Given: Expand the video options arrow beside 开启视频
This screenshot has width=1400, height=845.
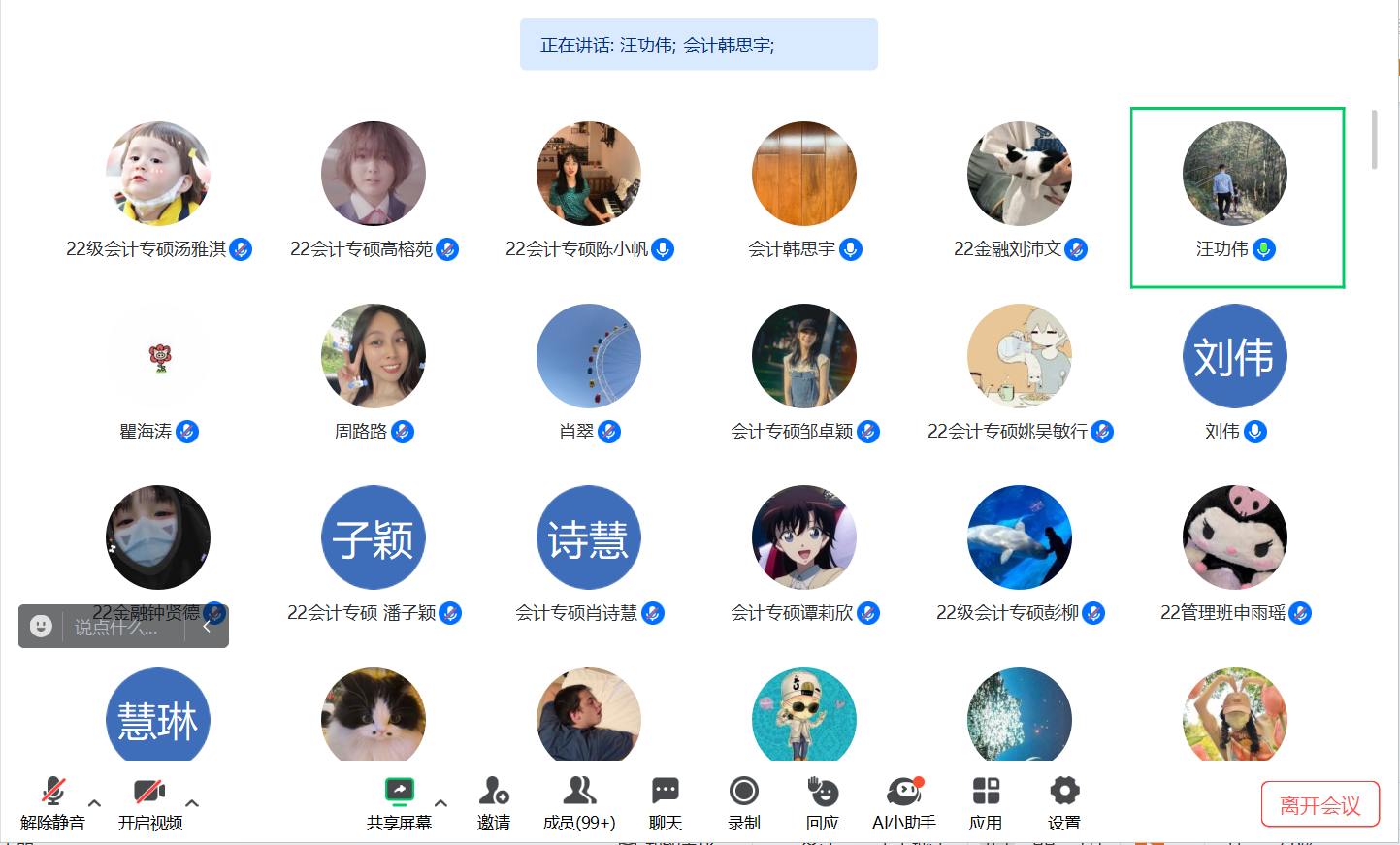Looking at the screenshot, I should click(x=192, y=803).
